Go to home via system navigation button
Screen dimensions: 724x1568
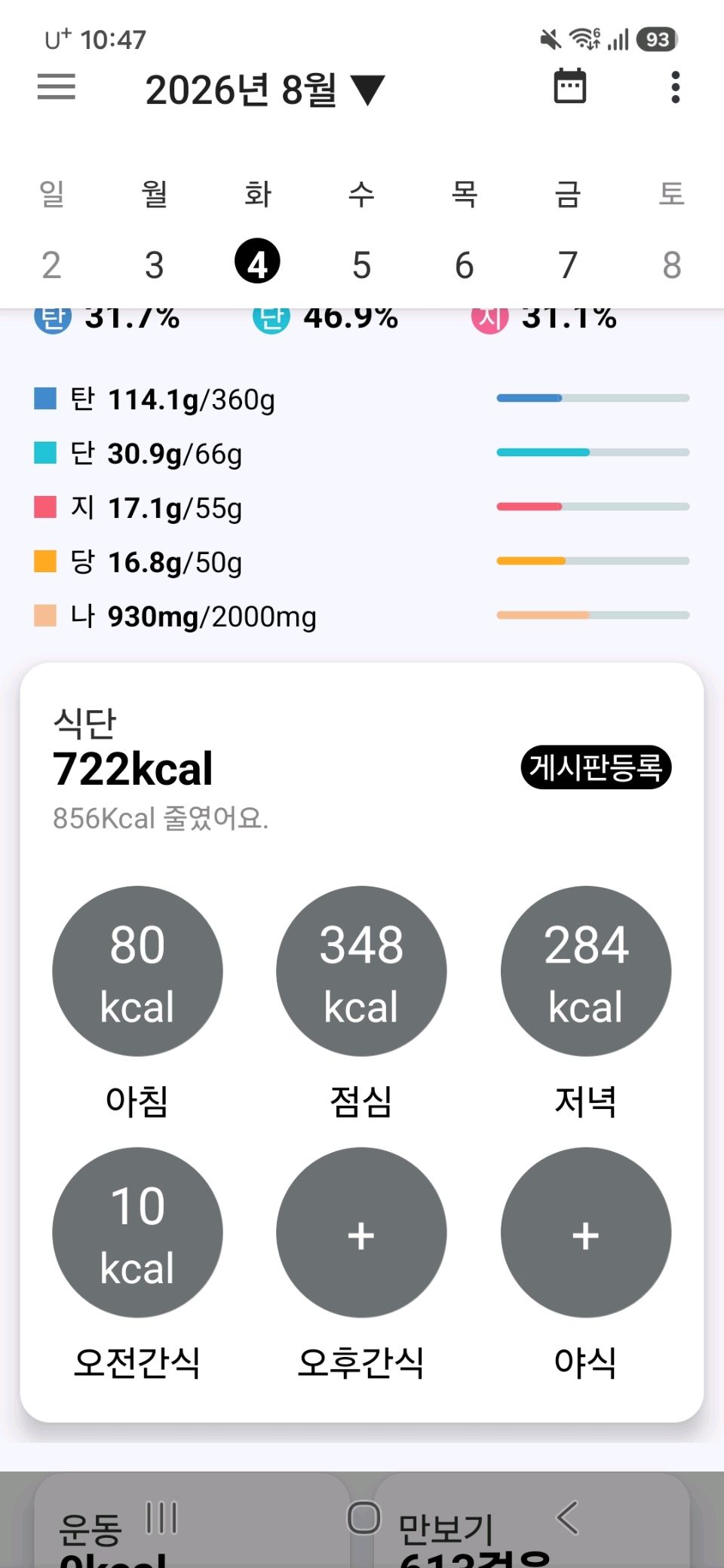pyautogui.click(x=364, y=1517)
